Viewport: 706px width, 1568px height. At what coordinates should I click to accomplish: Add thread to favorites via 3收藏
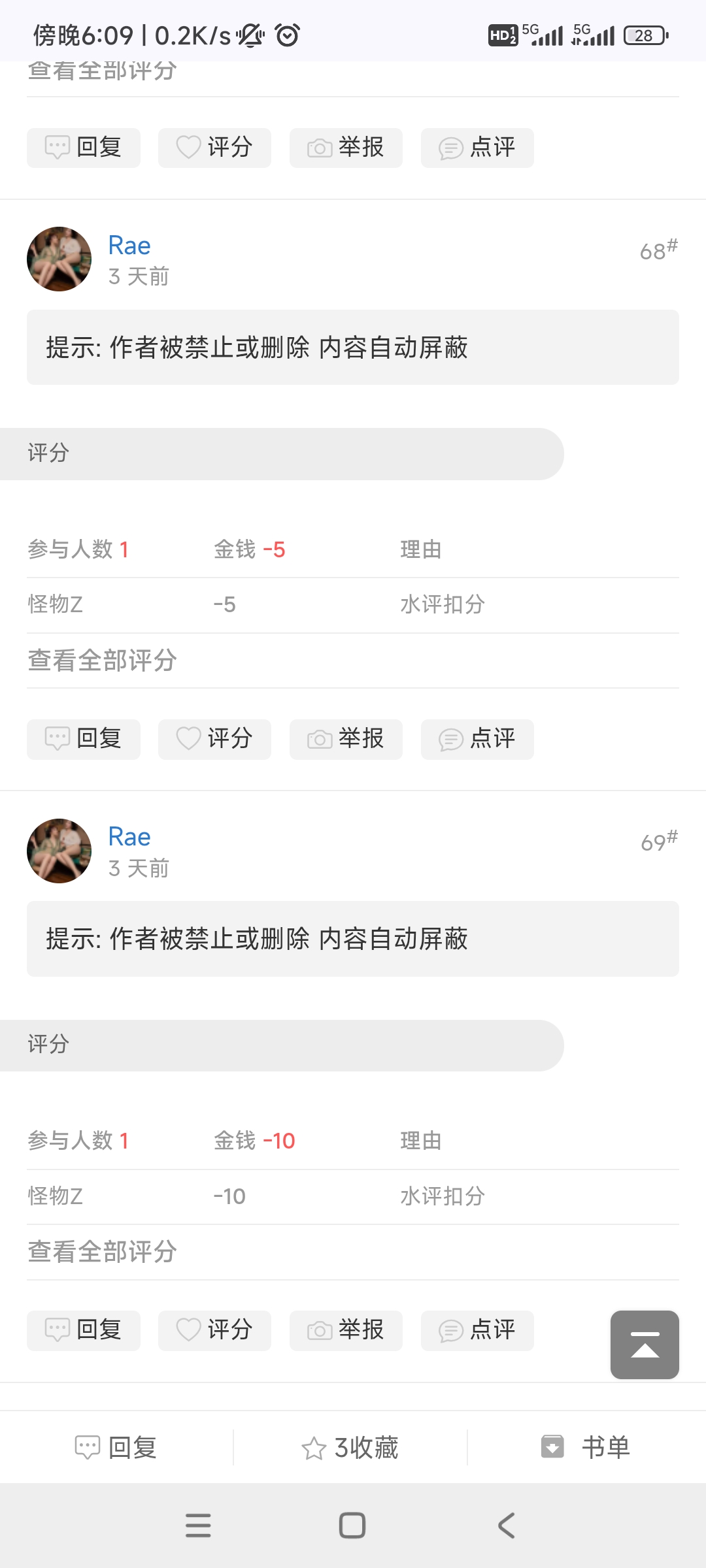350,1448
